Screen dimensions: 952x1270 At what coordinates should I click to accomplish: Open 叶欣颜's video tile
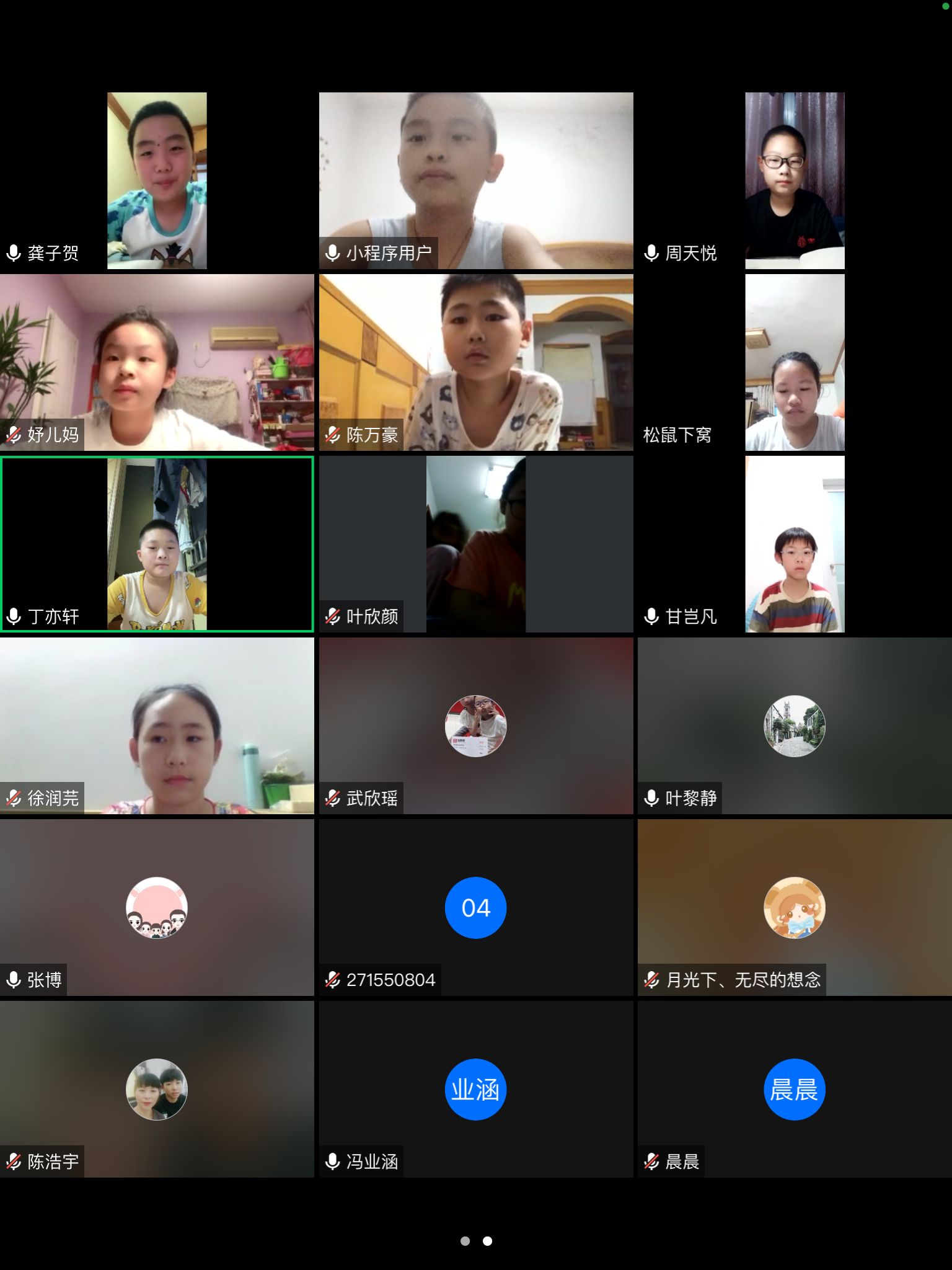tap(476, 544)
